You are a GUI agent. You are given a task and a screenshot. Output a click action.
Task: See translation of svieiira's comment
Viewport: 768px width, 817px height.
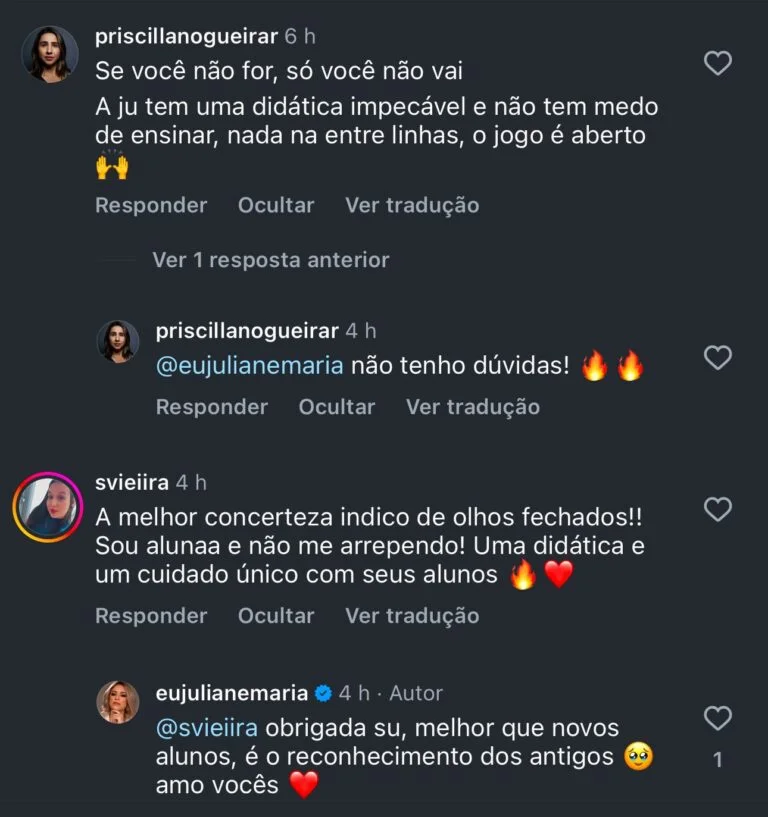[x=412, y=616]
